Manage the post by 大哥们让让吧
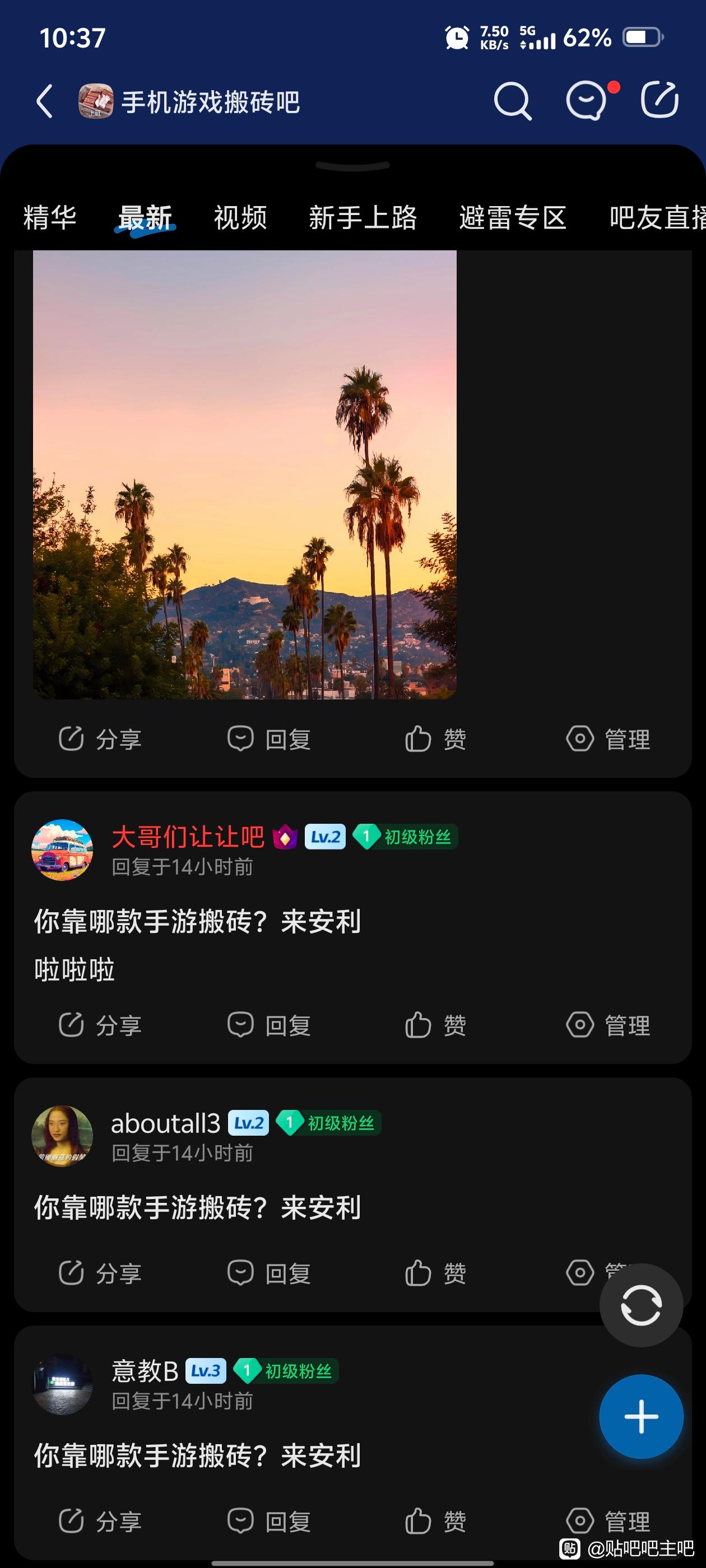The width and height of the screenshot is (706, 1568). (609, 1026)
